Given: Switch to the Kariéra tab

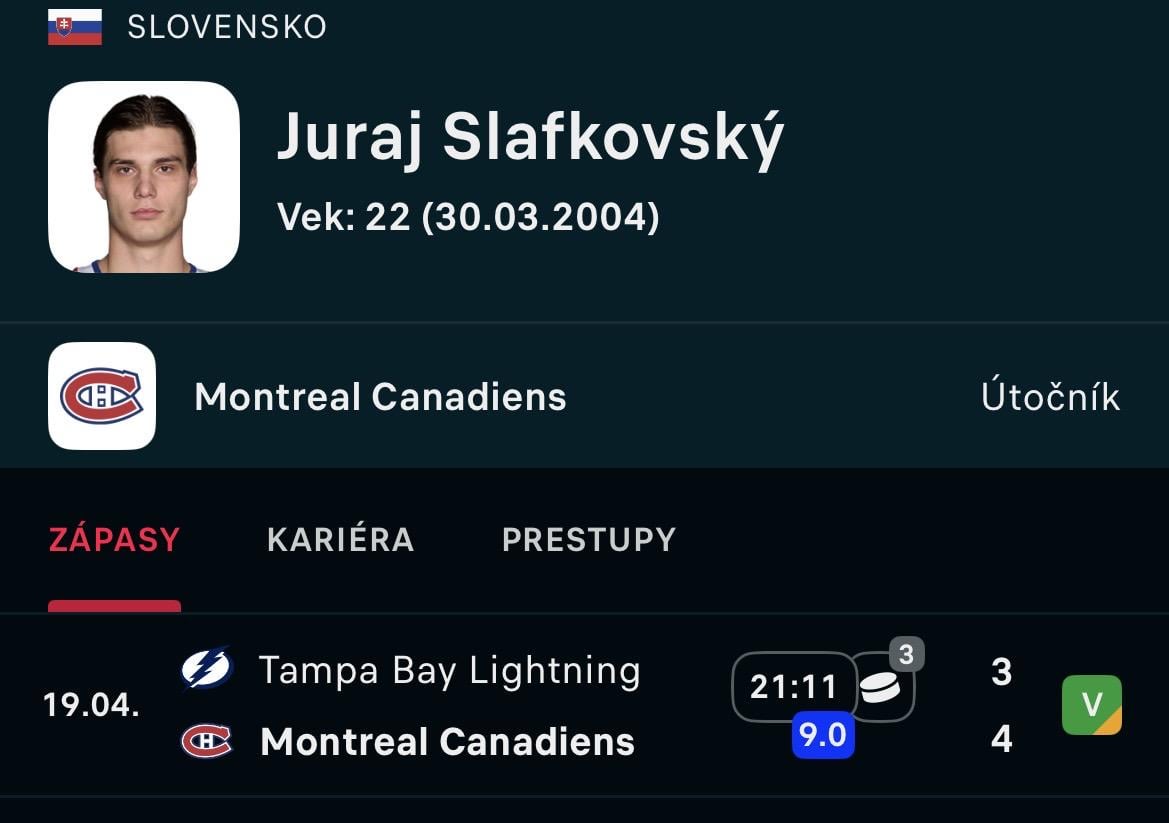Looking at the screenshot, I should point(340,540).
